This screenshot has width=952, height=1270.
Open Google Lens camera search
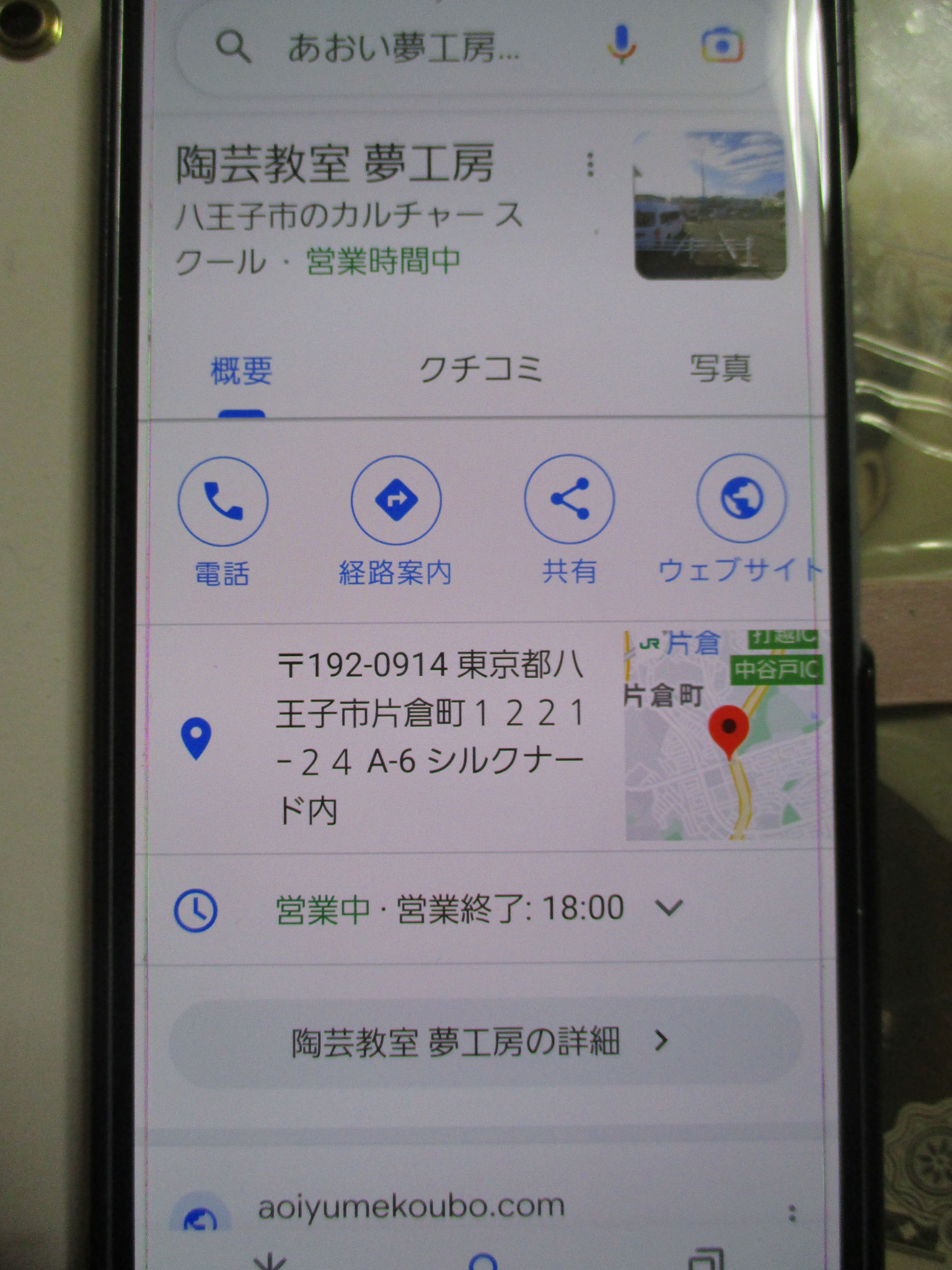coord(722,45)
